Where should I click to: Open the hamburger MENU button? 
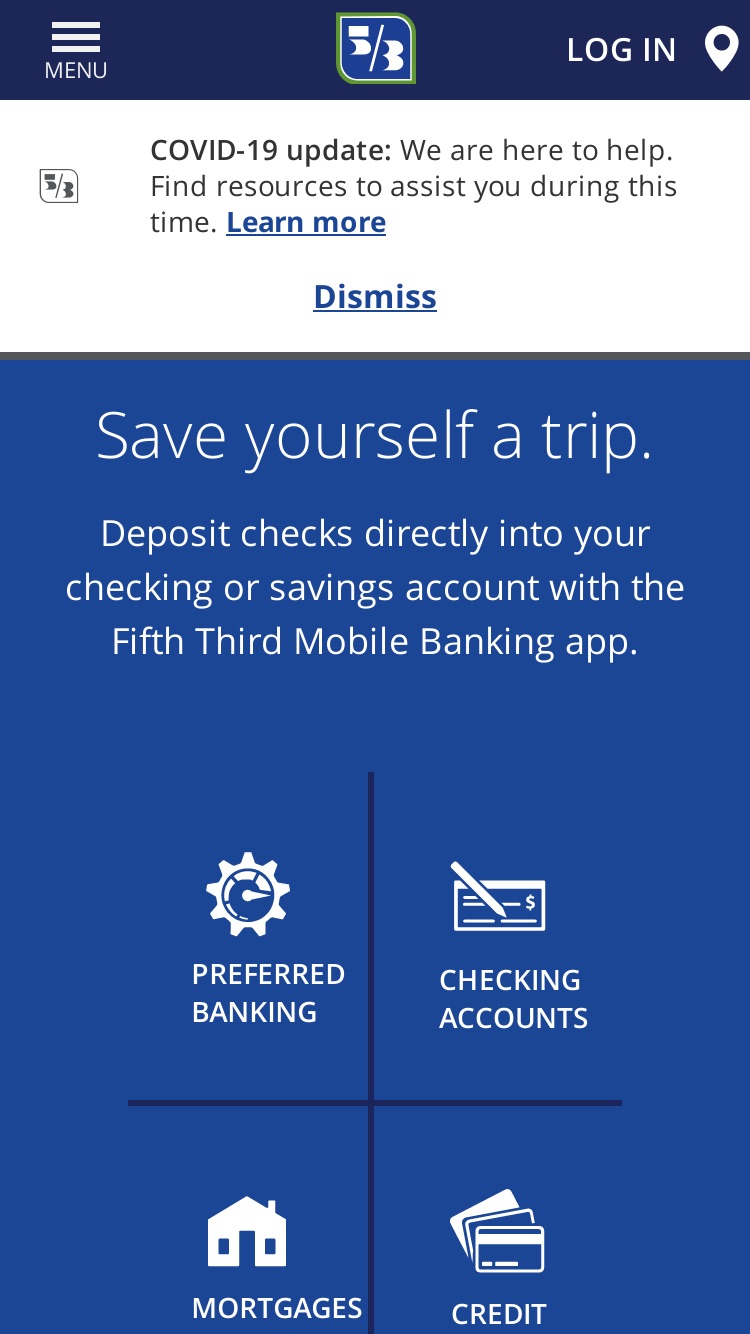[x=76, y=51]
